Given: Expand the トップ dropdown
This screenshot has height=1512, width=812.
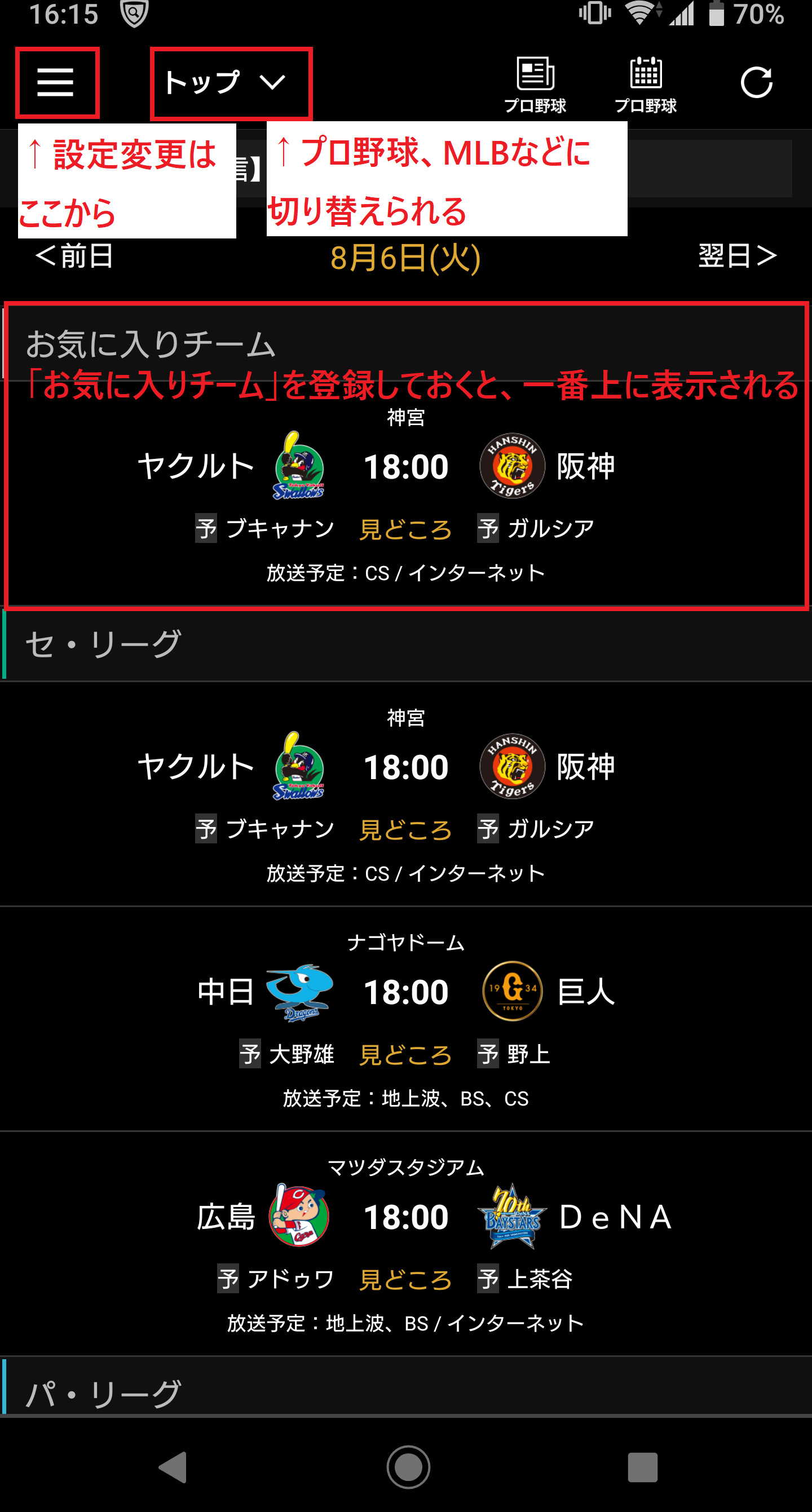Looking at the screenshot, I should (230, 83).
